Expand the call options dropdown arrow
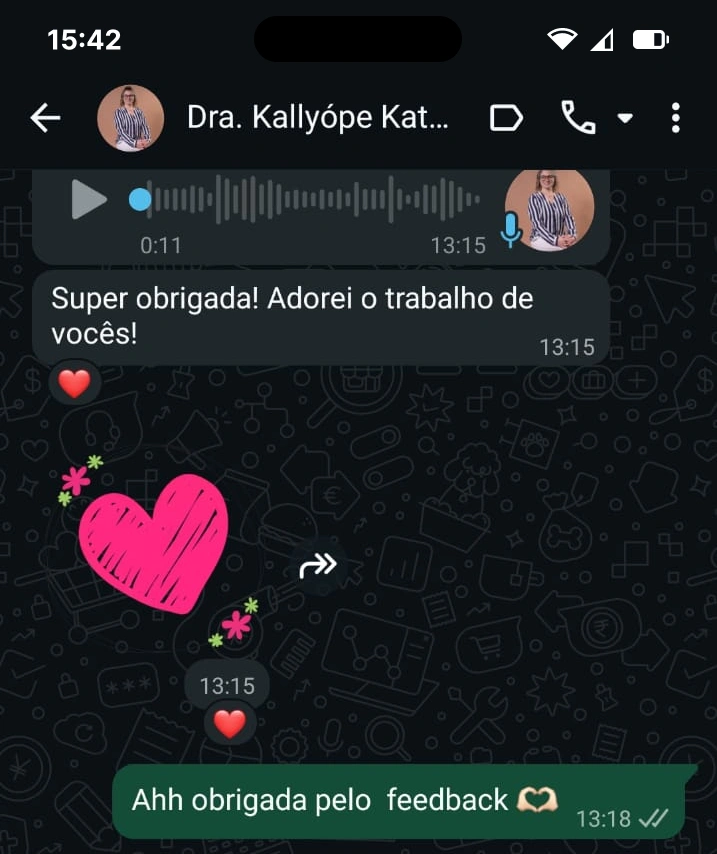Viewport: 717px width, 854px height. click(625, 118)
